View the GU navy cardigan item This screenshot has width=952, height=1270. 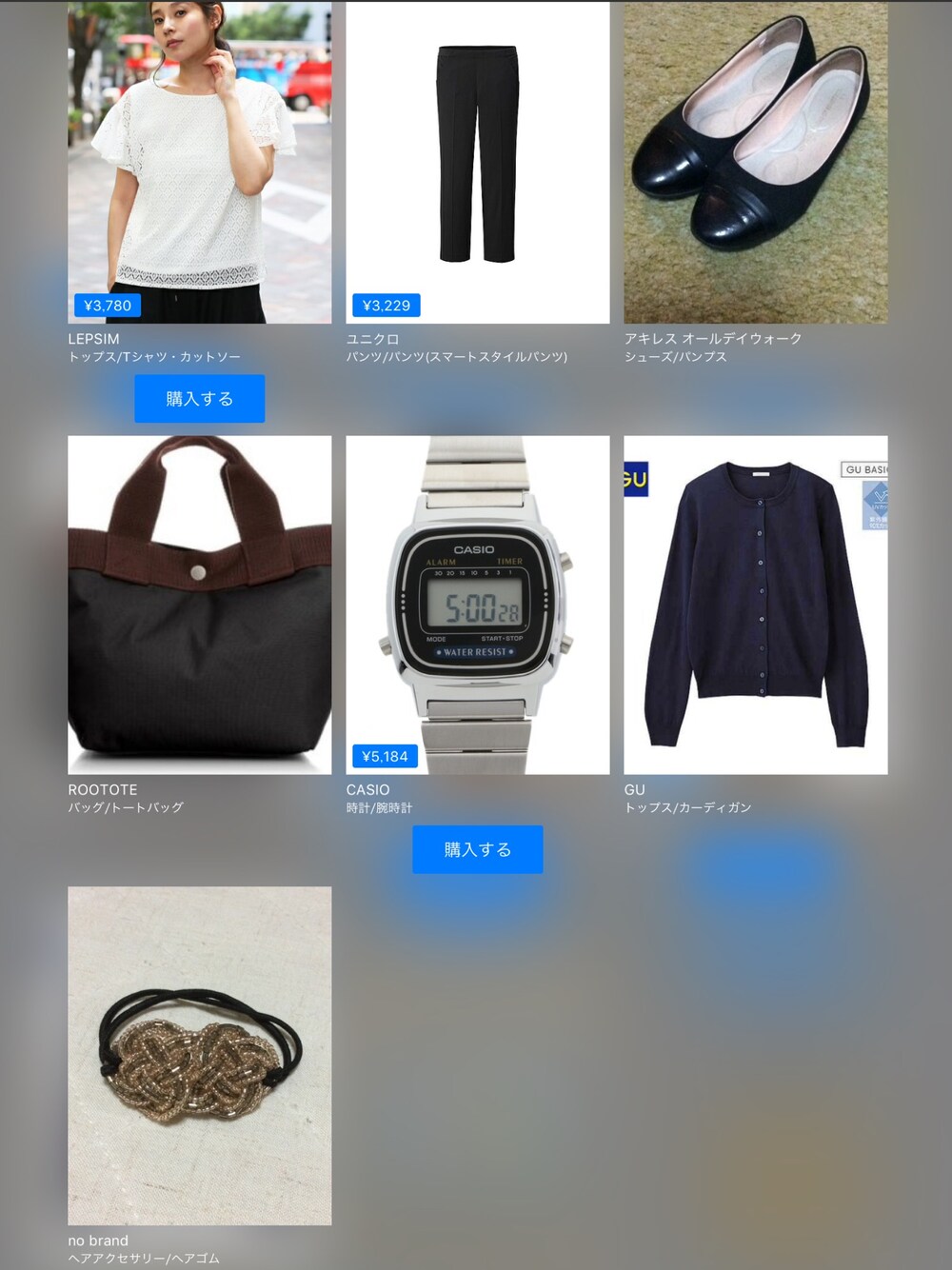755,605
